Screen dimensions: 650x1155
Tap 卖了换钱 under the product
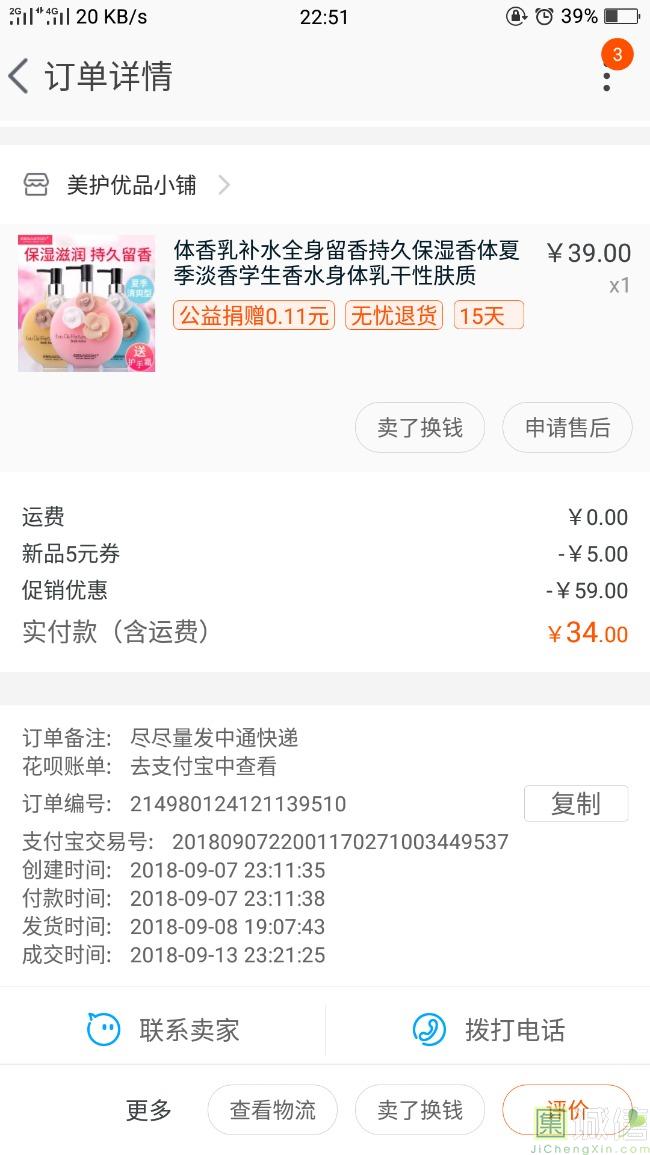click(420, 428)
